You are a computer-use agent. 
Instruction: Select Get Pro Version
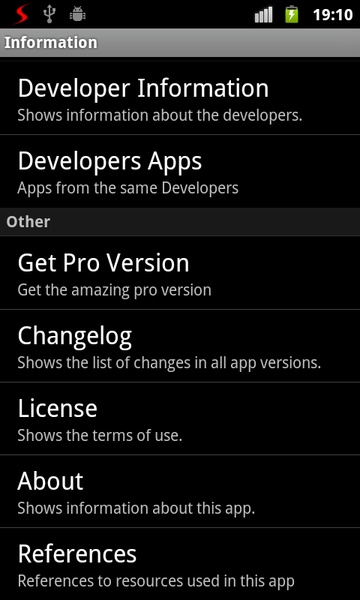coord(180,273)
